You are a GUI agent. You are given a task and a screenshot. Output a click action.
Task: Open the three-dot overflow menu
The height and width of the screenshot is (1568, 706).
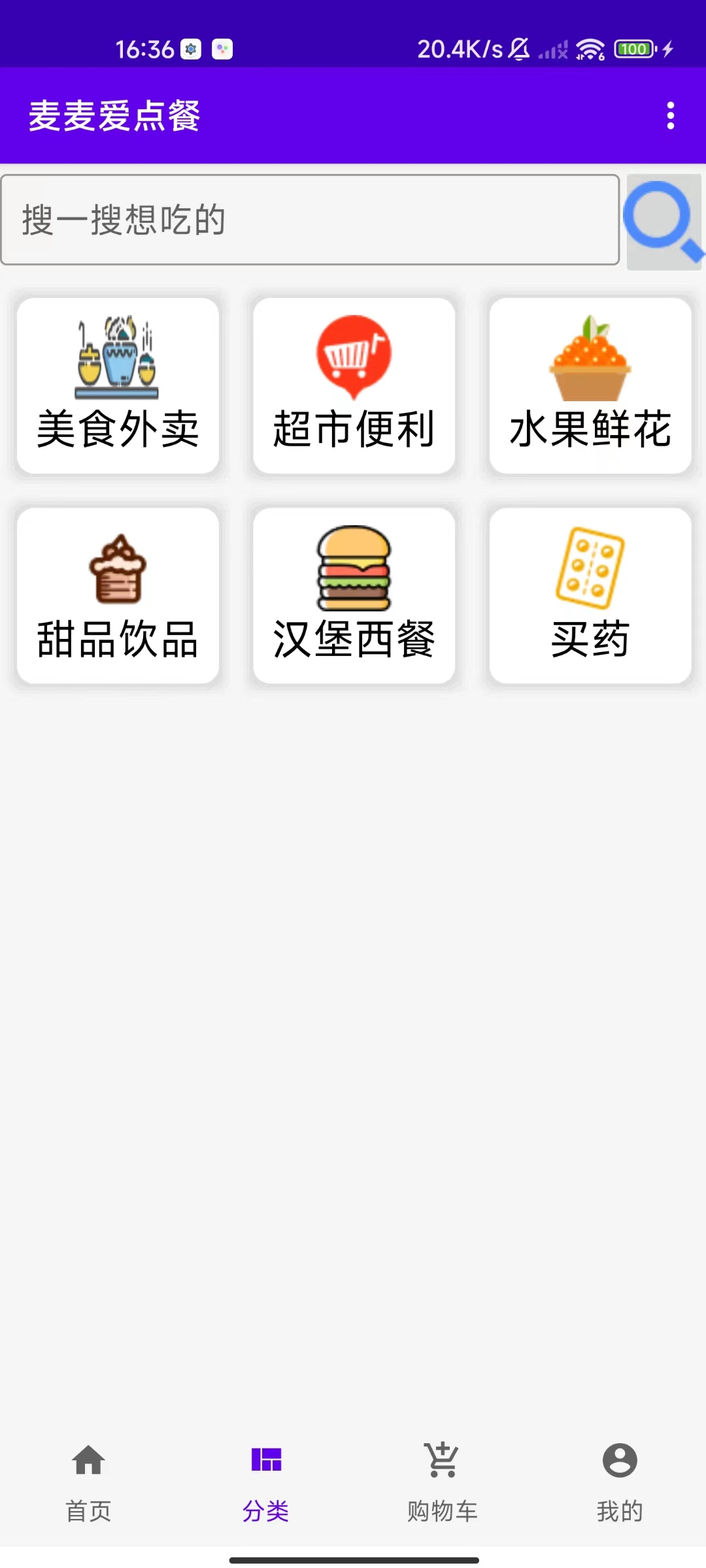669,115
